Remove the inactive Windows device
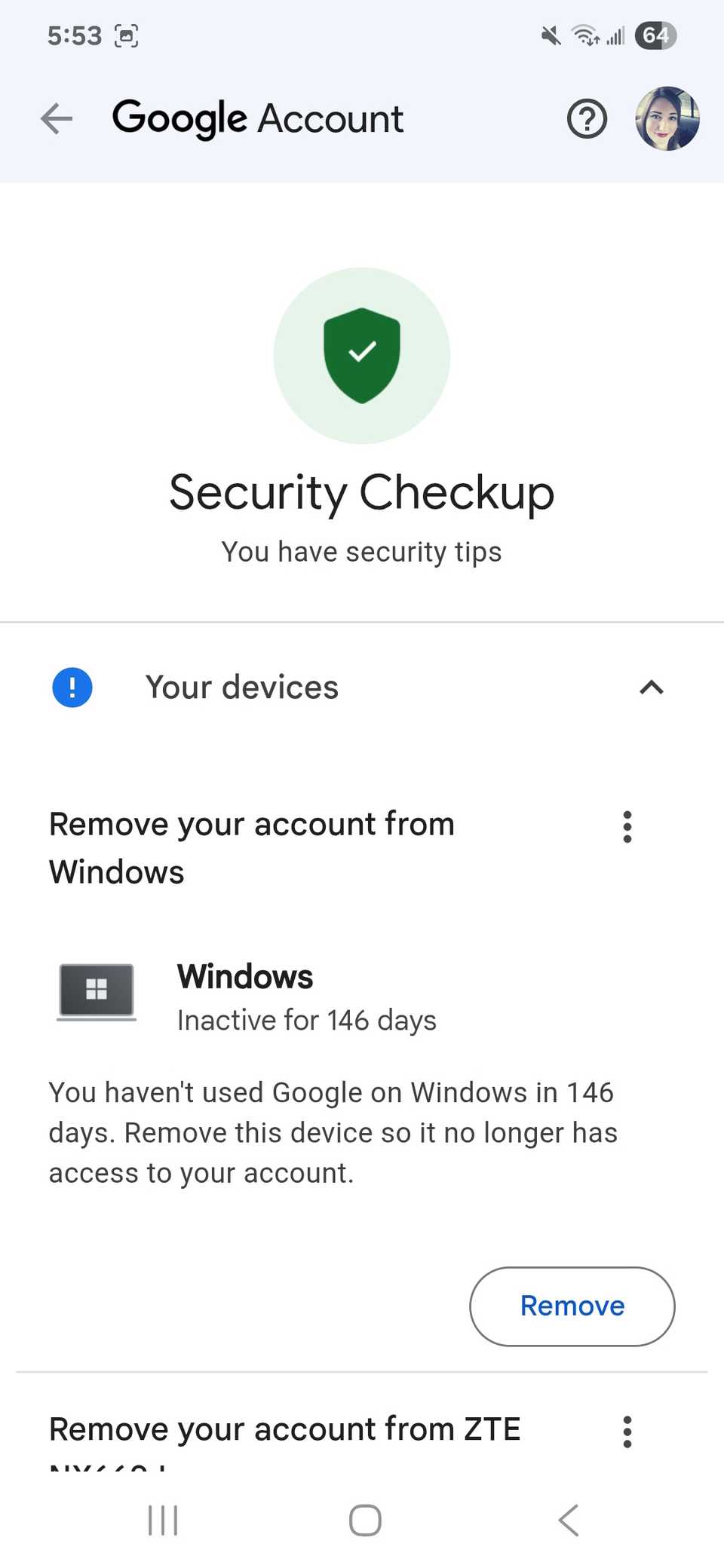The image size is (724, 1568). tap(572, 1306)
